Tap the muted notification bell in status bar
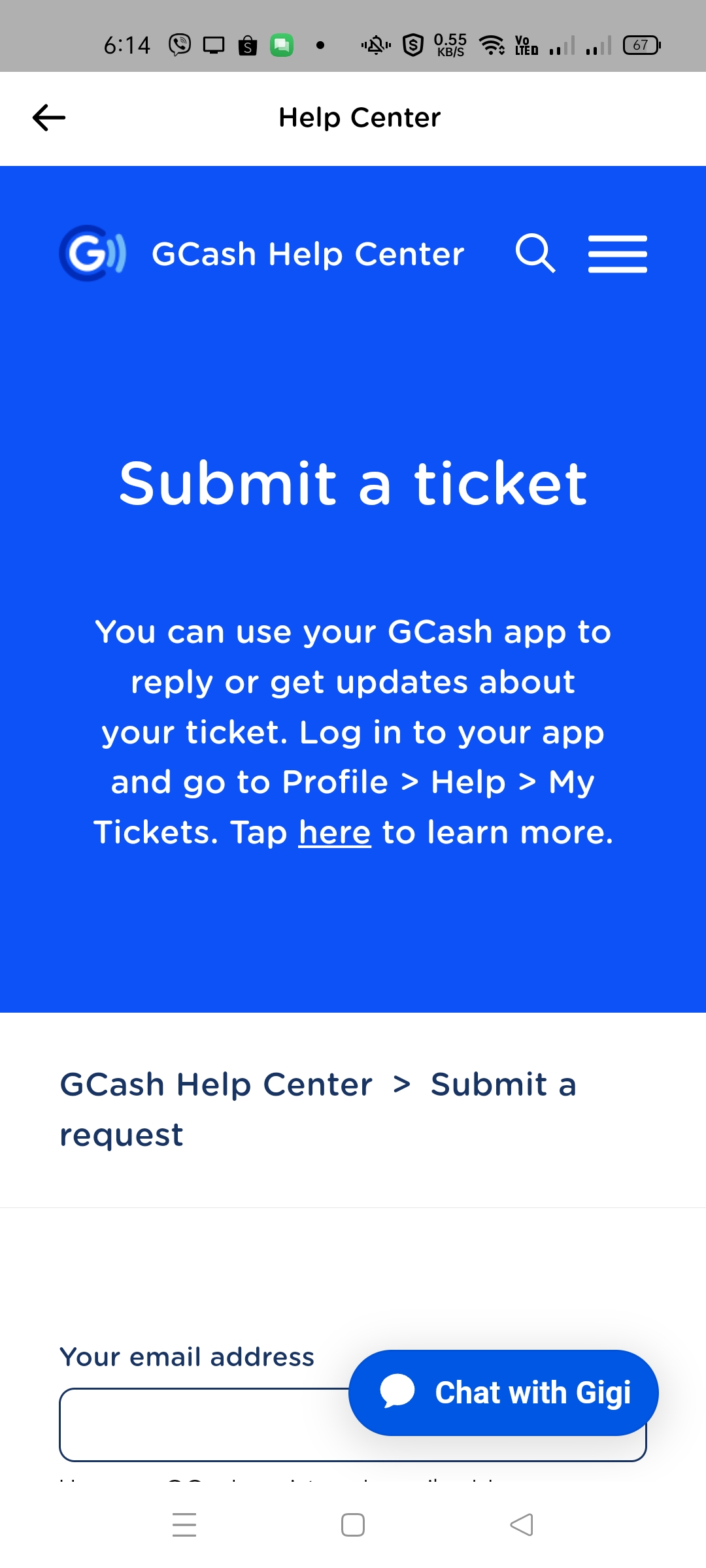Image resolution: width=706 pixels, height=1568 pixels. [x=375, y=44]
